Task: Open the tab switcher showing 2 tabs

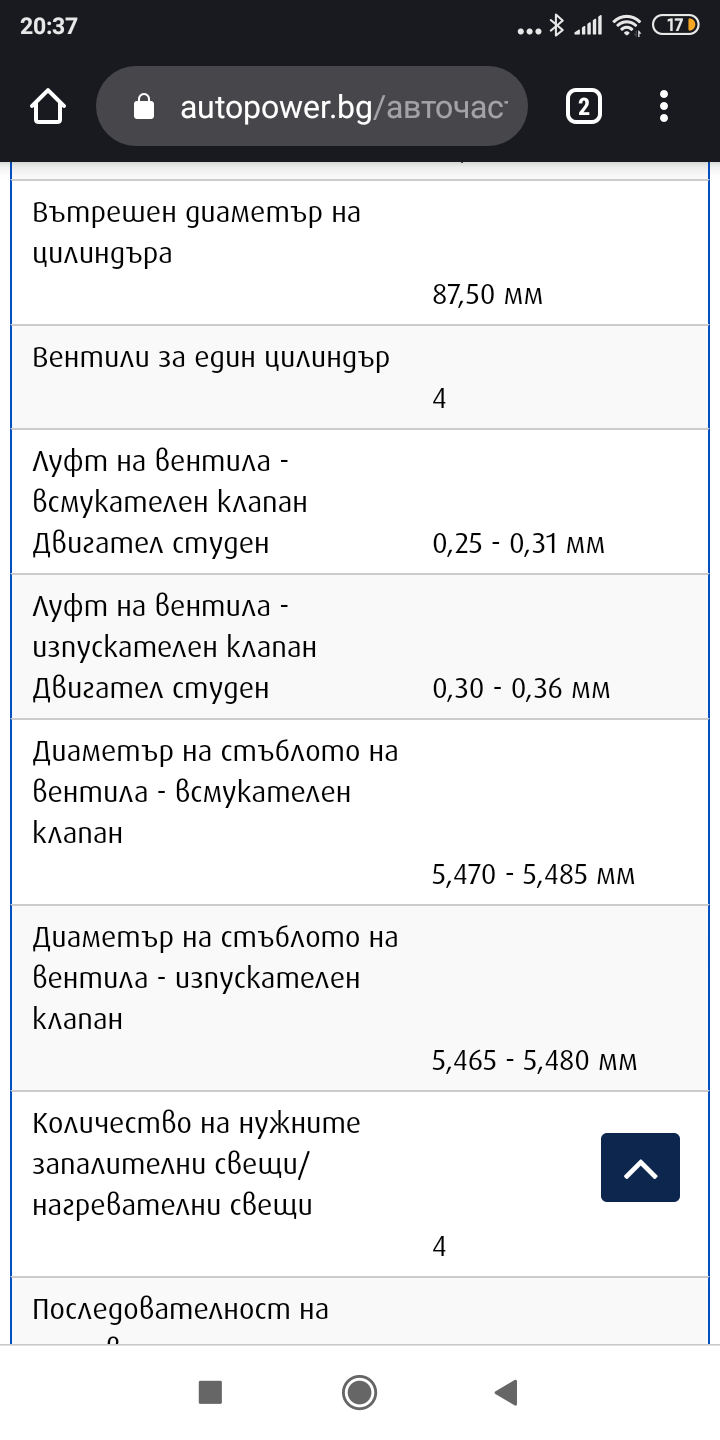Action: (x=584, y=107)
